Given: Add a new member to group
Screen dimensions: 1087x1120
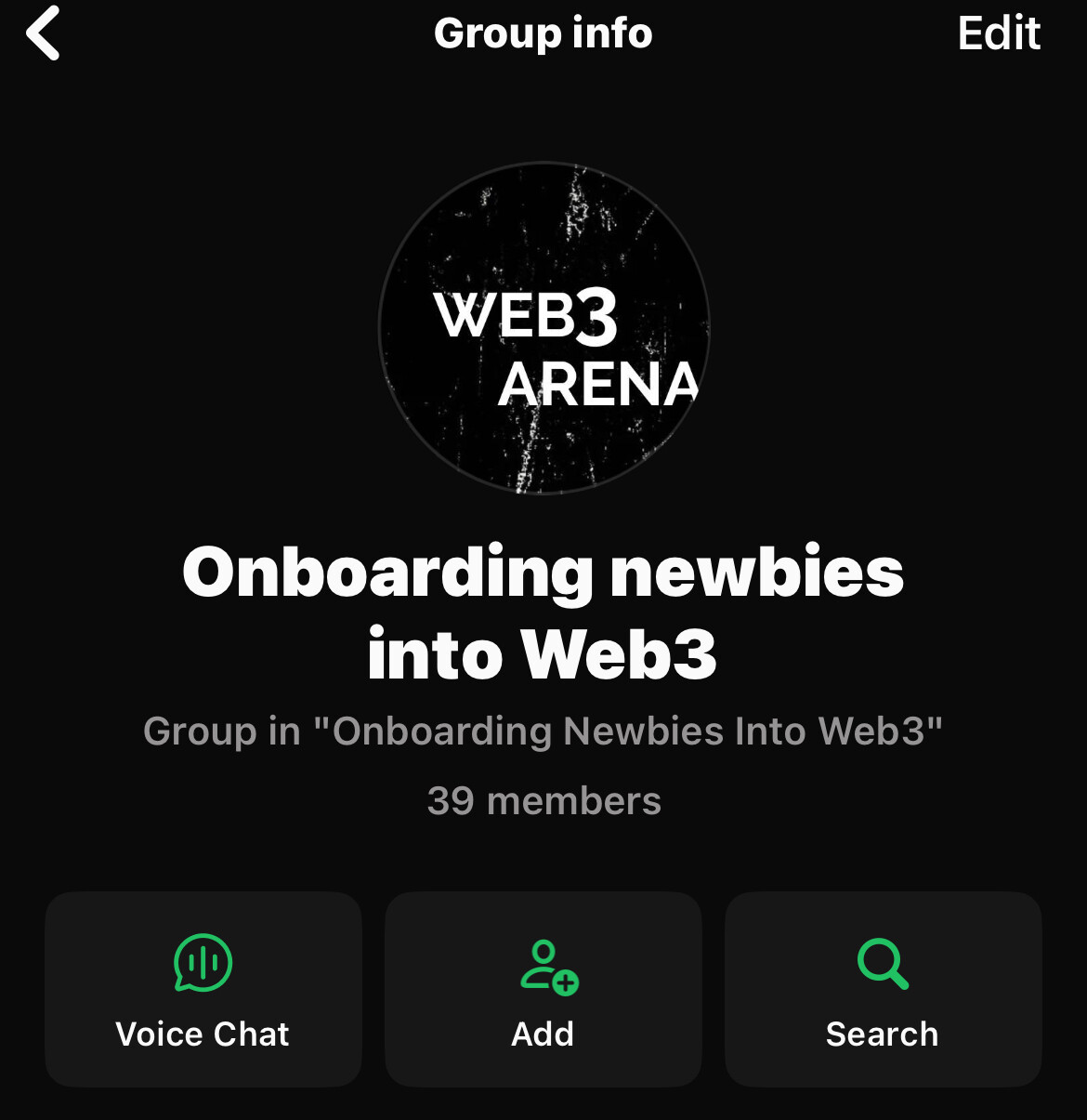Looking at the screenshot, I should point(543,989).
